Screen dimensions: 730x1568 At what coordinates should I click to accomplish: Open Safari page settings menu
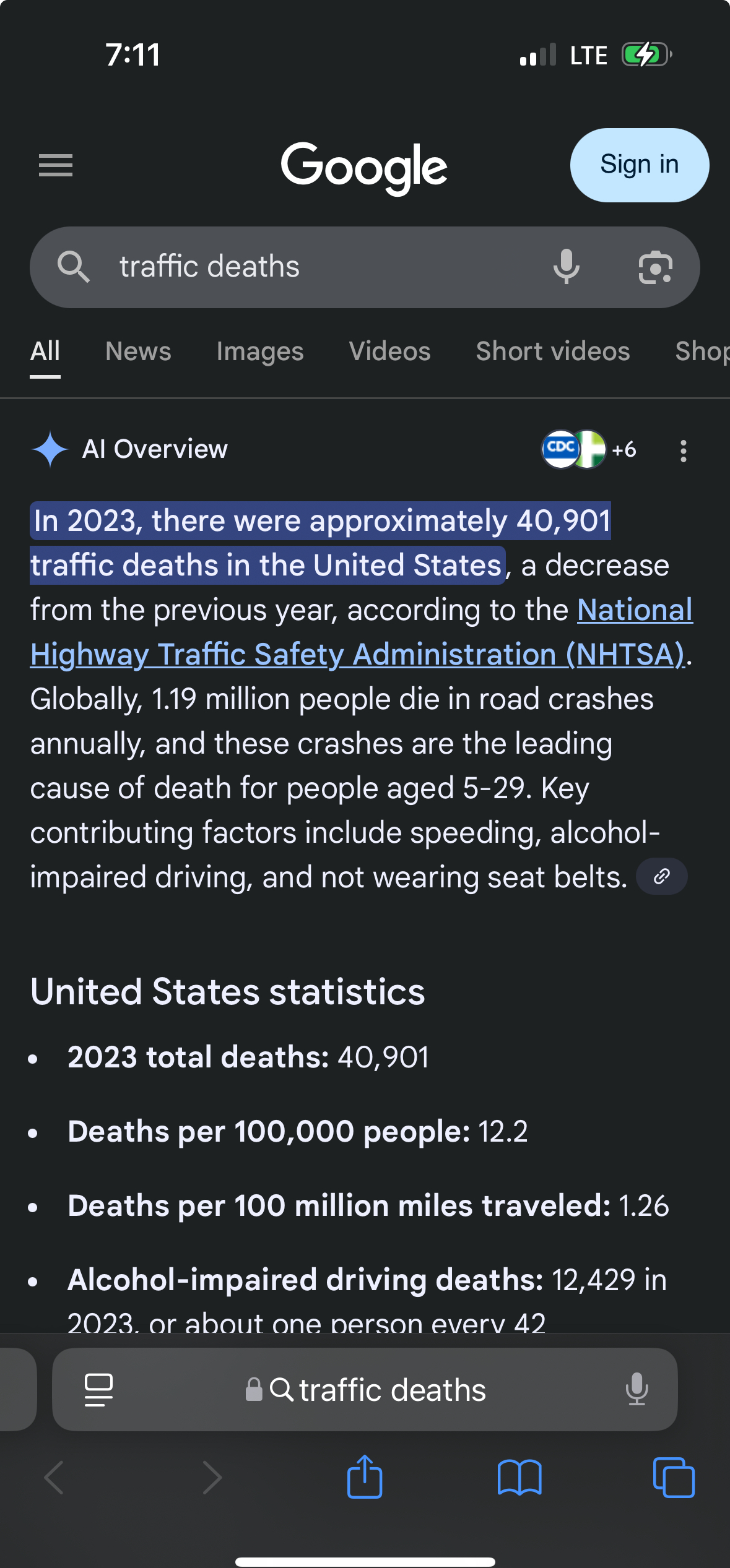[98, 1390]
